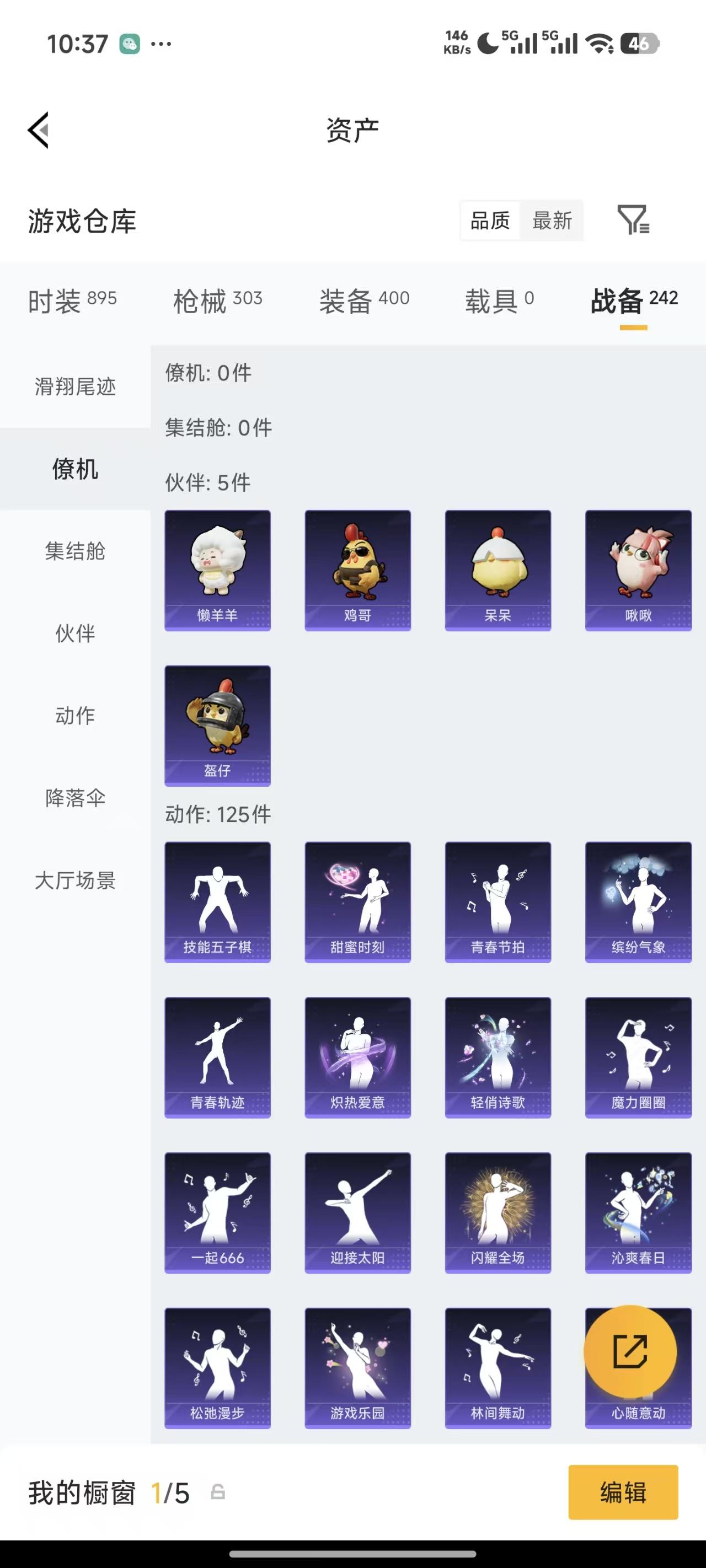Toggle sorting to 品质
This screenshot has width=706, height=1568.
(x=490, y=221)
